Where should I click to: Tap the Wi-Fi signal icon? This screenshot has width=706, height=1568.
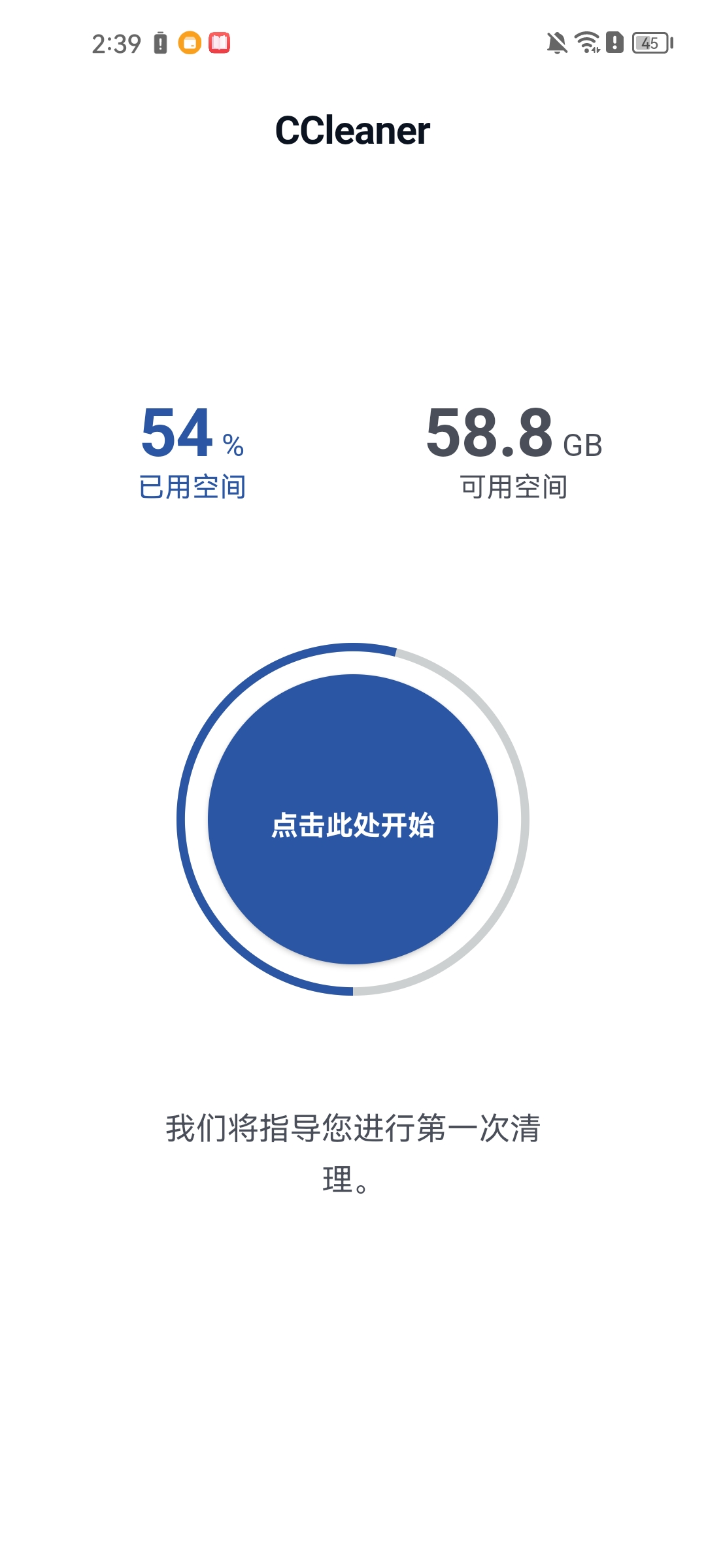click(586, 43)
